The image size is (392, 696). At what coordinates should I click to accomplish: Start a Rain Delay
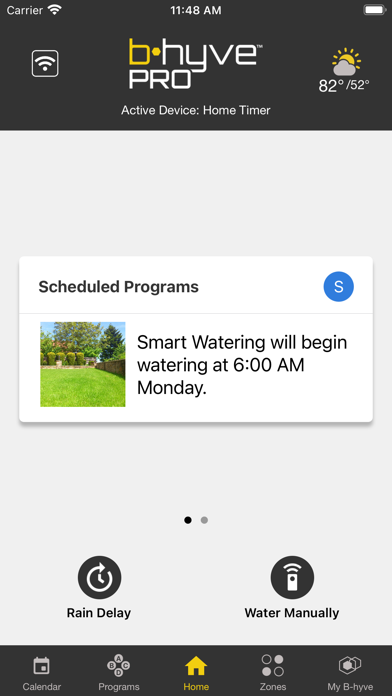(99, 588)
